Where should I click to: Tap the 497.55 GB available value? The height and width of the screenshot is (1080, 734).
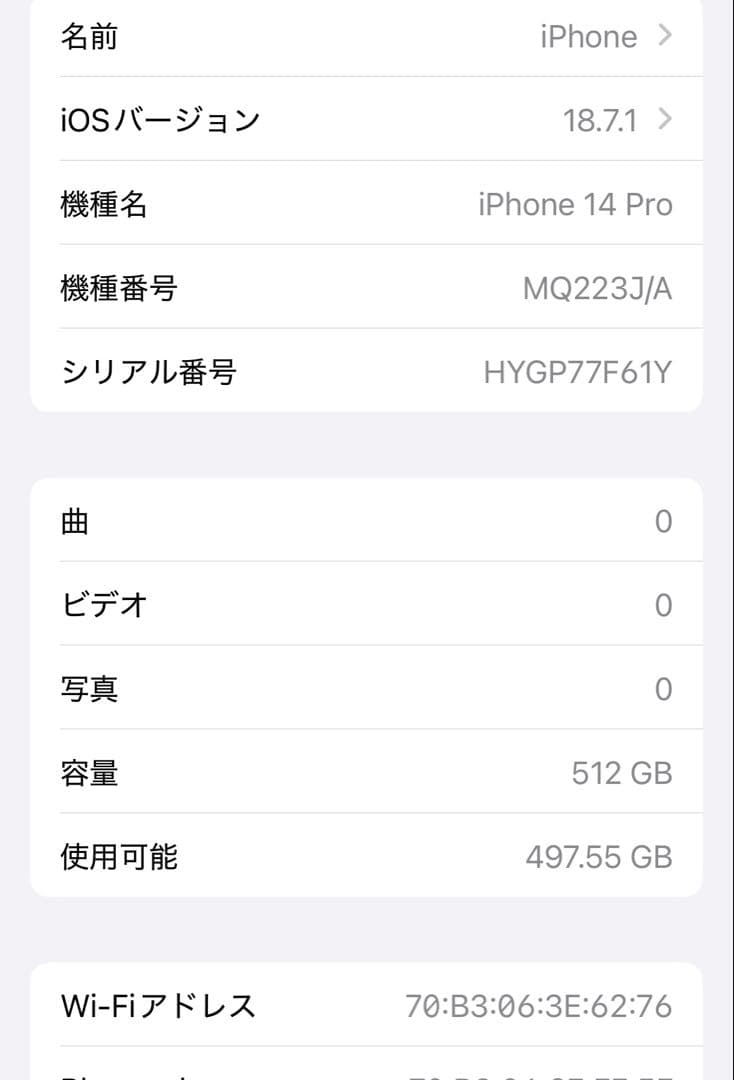[x=601, y=856]
